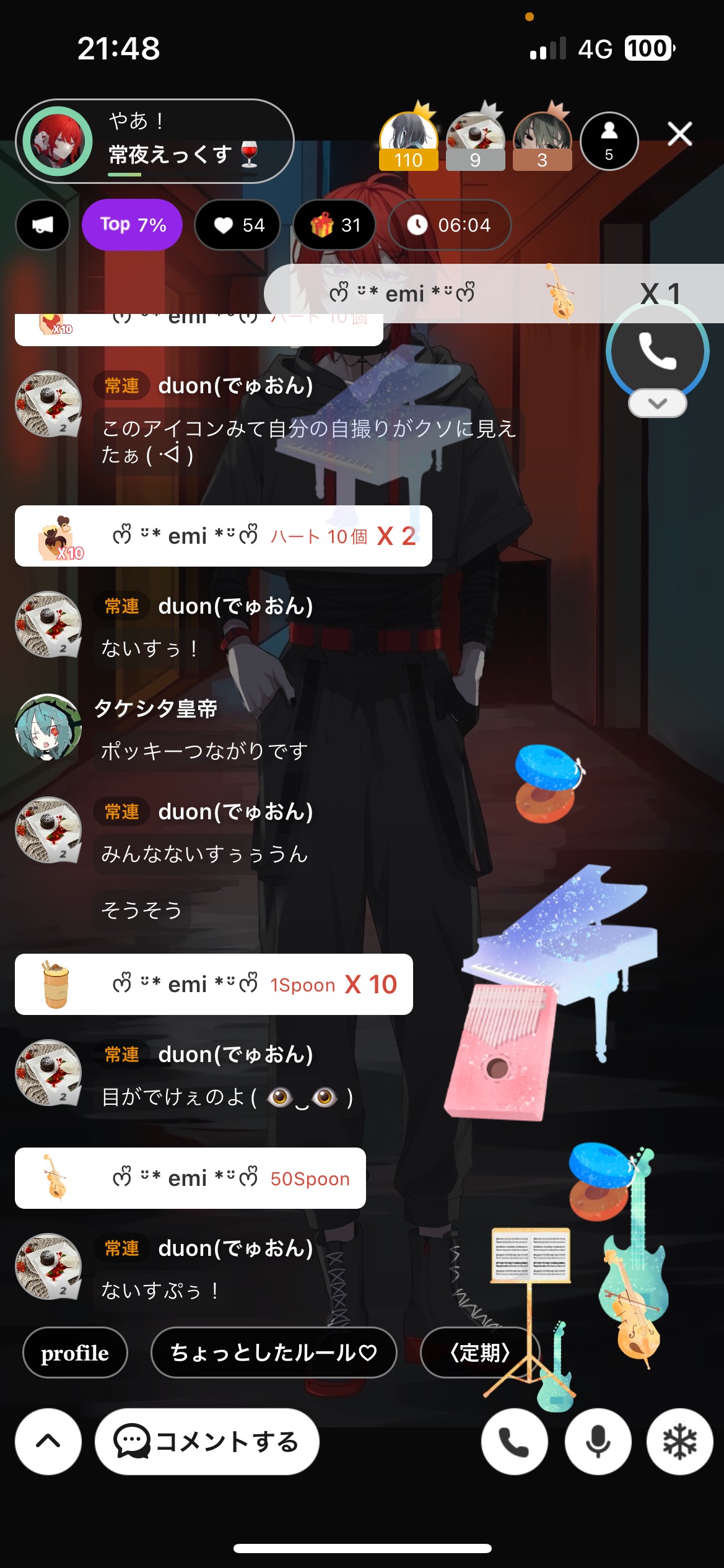This screenshot has height=1568, width=724.
Task: Open the profile chip
Action: pyautogui.click(x=75, y=1353)
